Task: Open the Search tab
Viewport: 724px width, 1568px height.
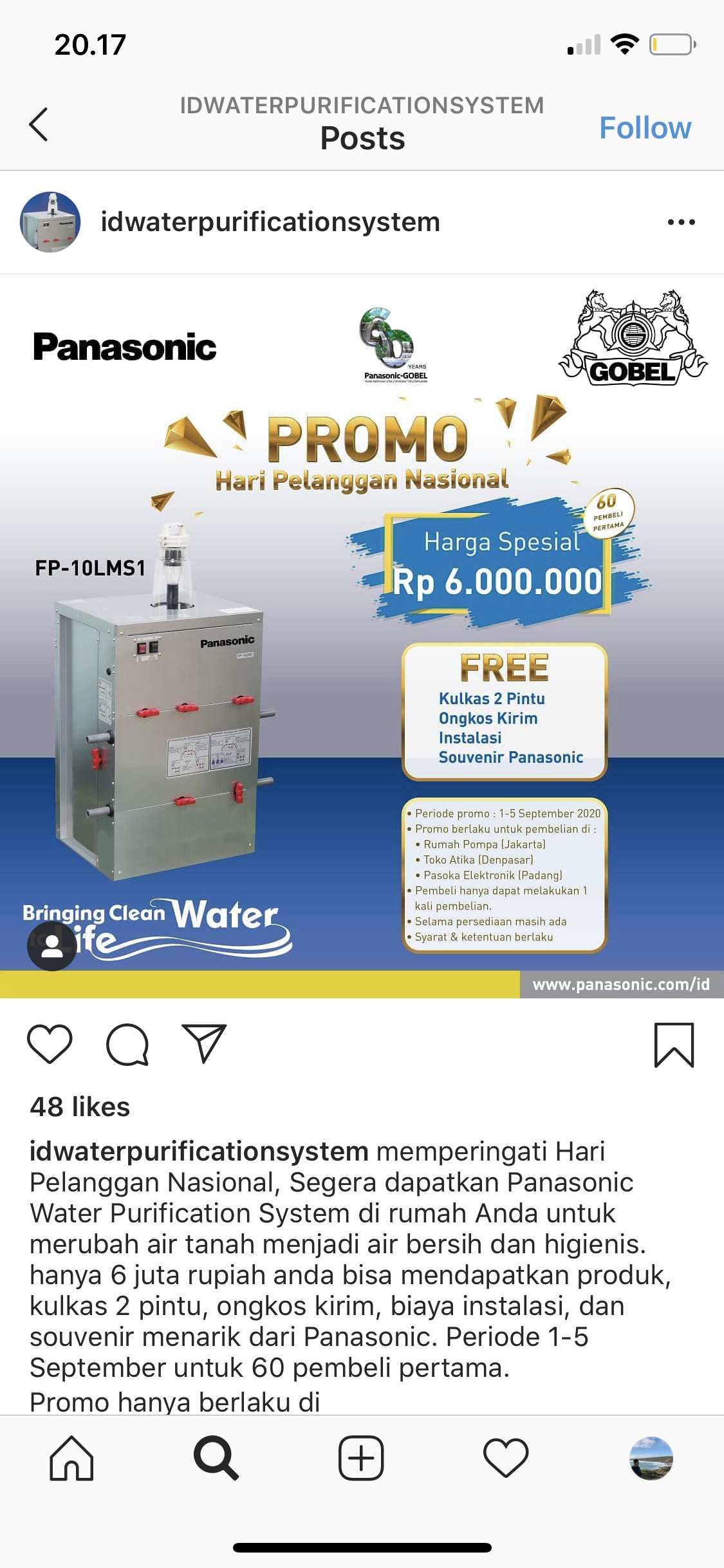Action: point(216,1459)
